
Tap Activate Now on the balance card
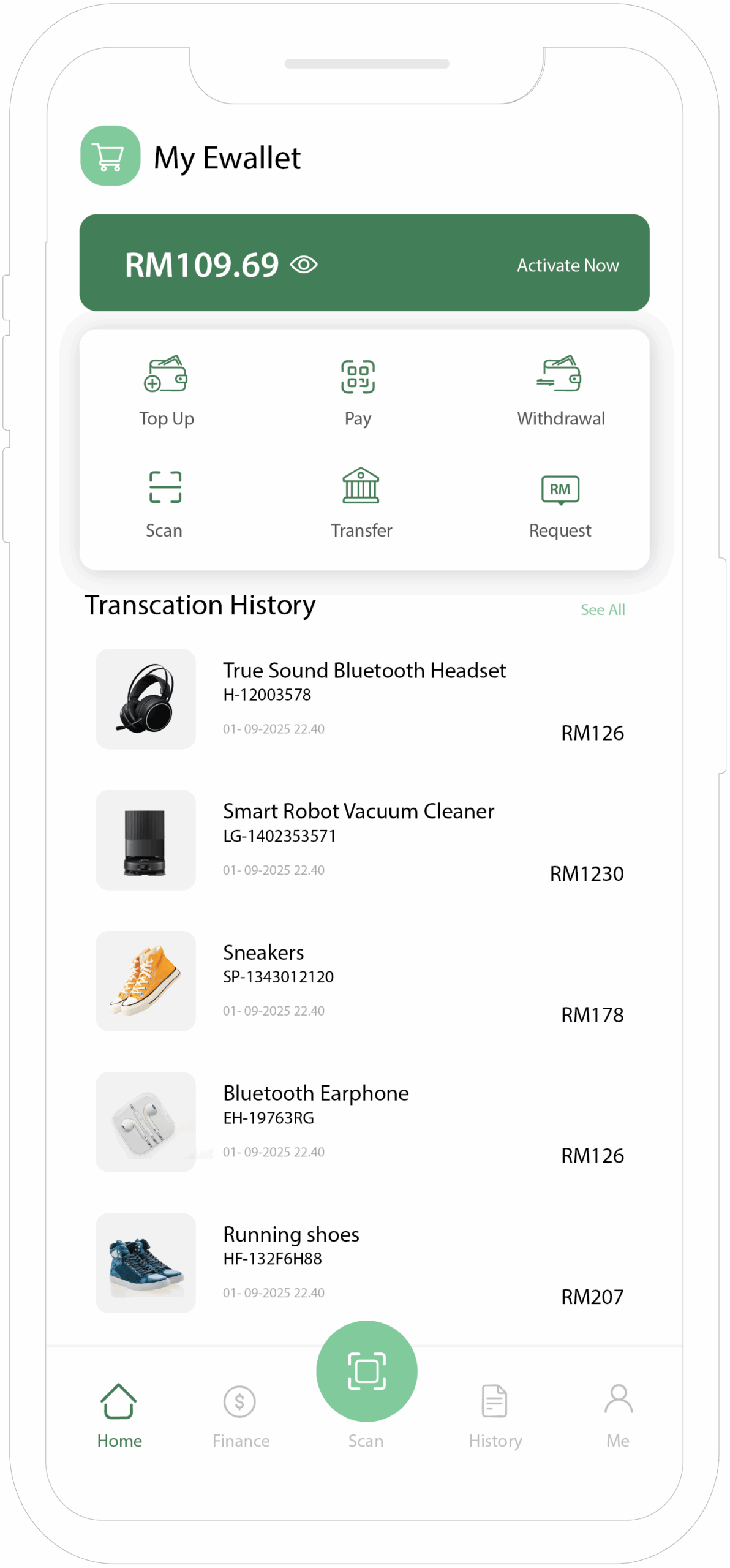click(x=567, y=265)
